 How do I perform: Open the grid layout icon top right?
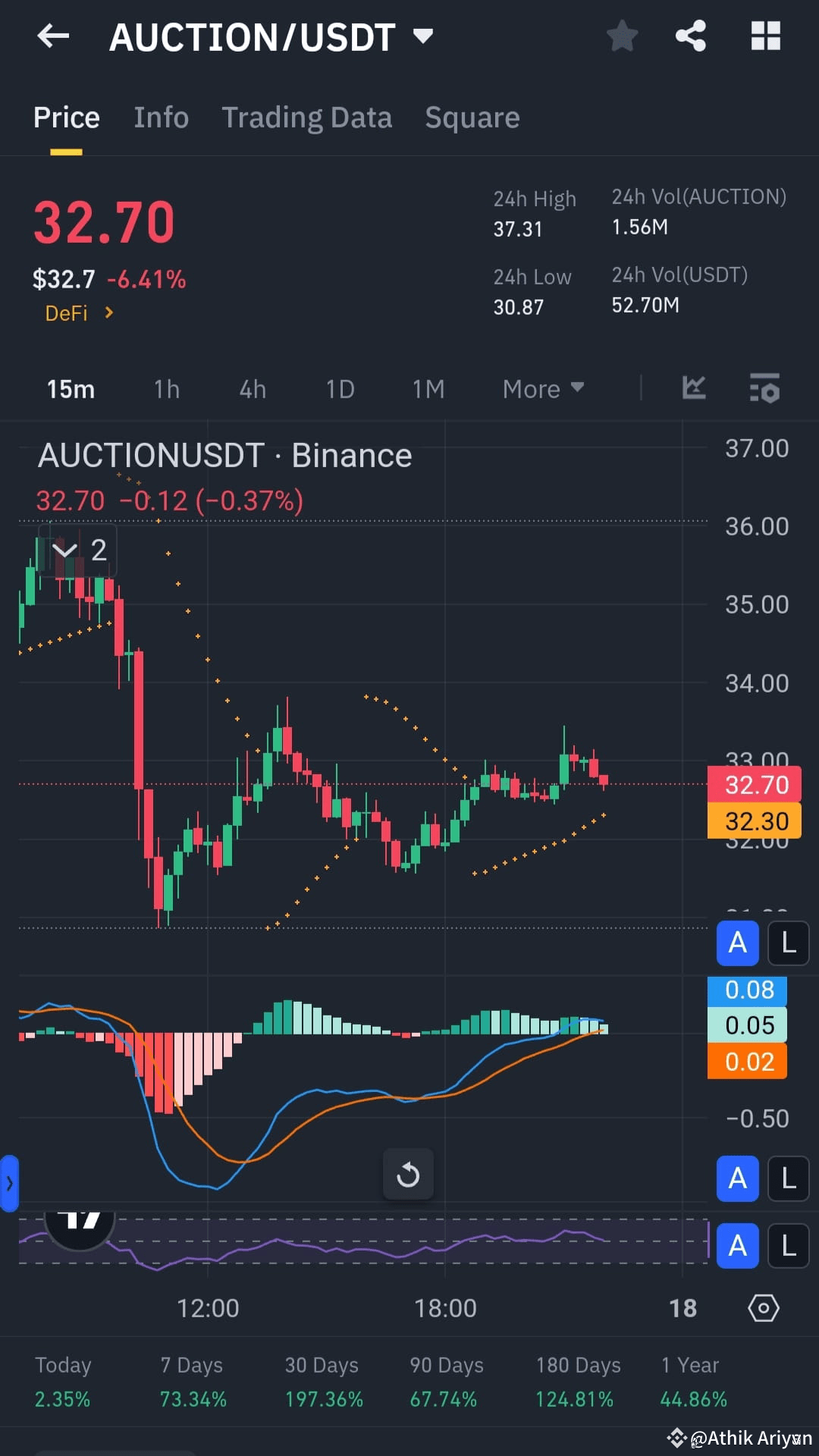point(765,36)
